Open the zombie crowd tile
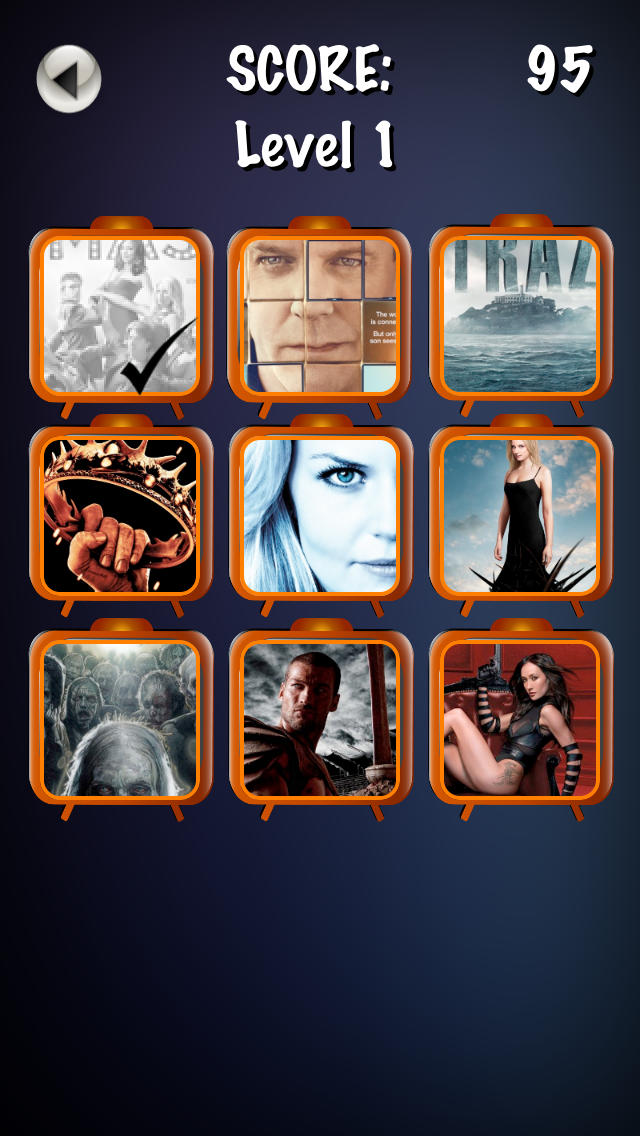This screenshot has width=640, height=1136. (x=120, y=718)
